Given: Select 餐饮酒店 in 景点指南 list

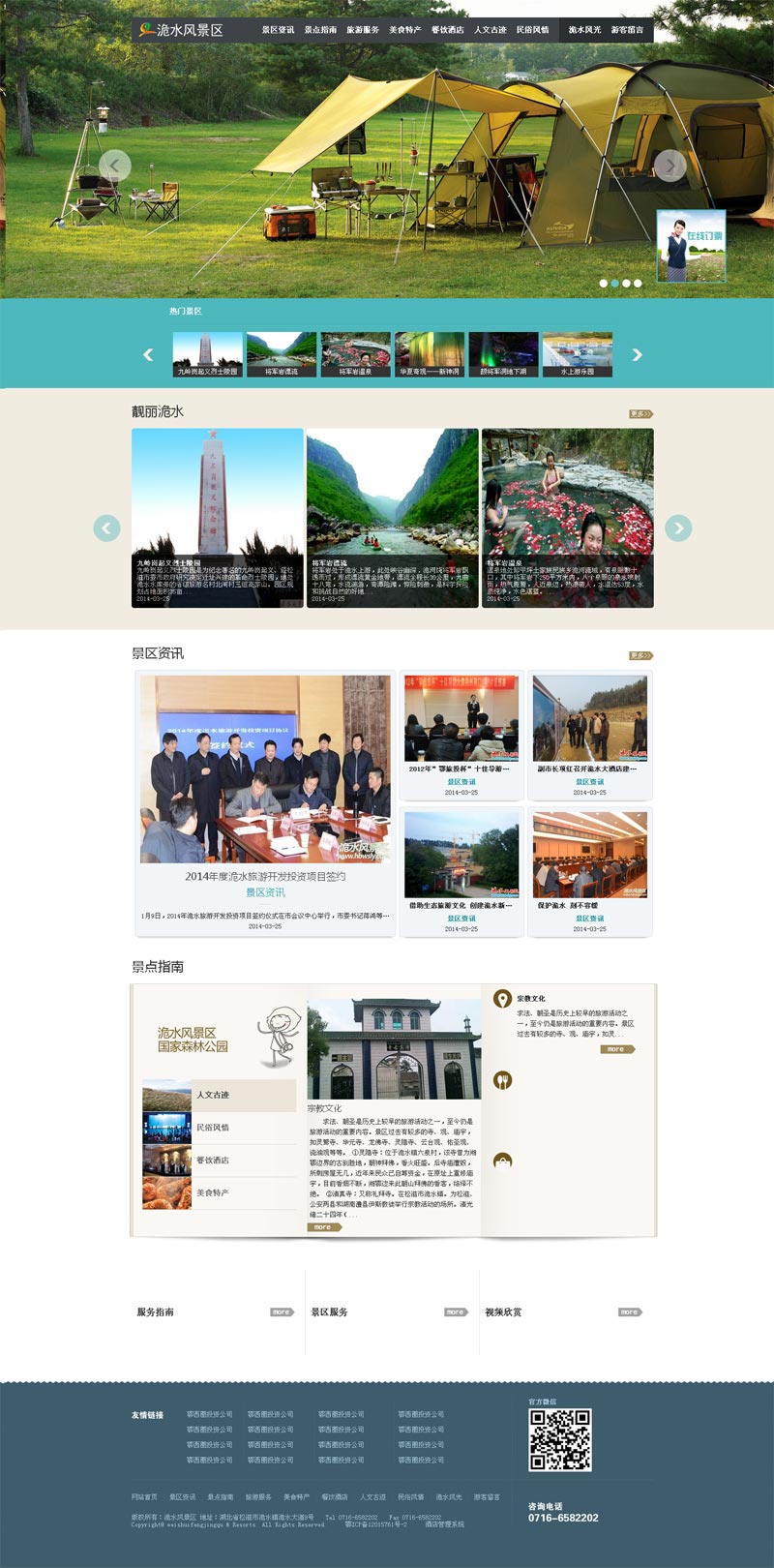Looking at the screenshot, I should [213, 1160].
